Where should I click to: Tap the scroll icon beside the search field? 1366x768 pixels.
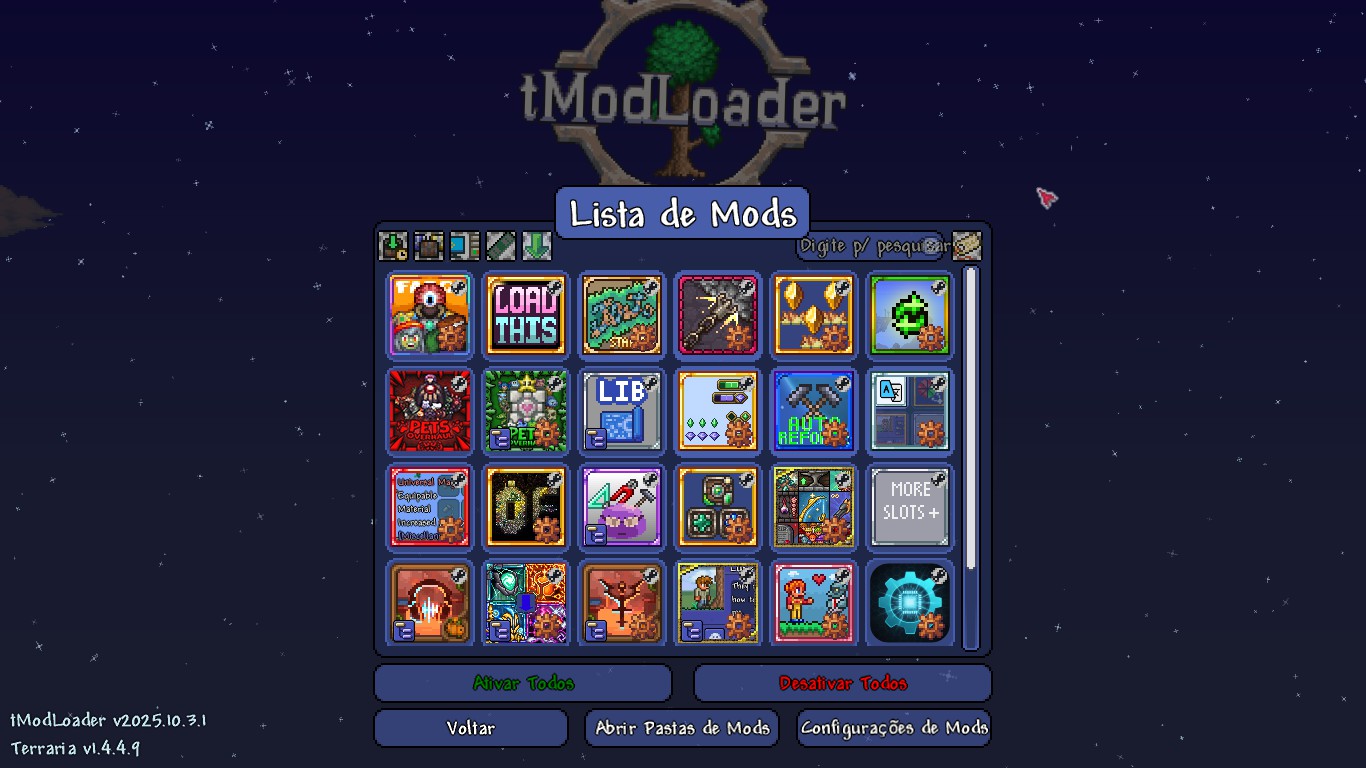[x=966, y=246]
